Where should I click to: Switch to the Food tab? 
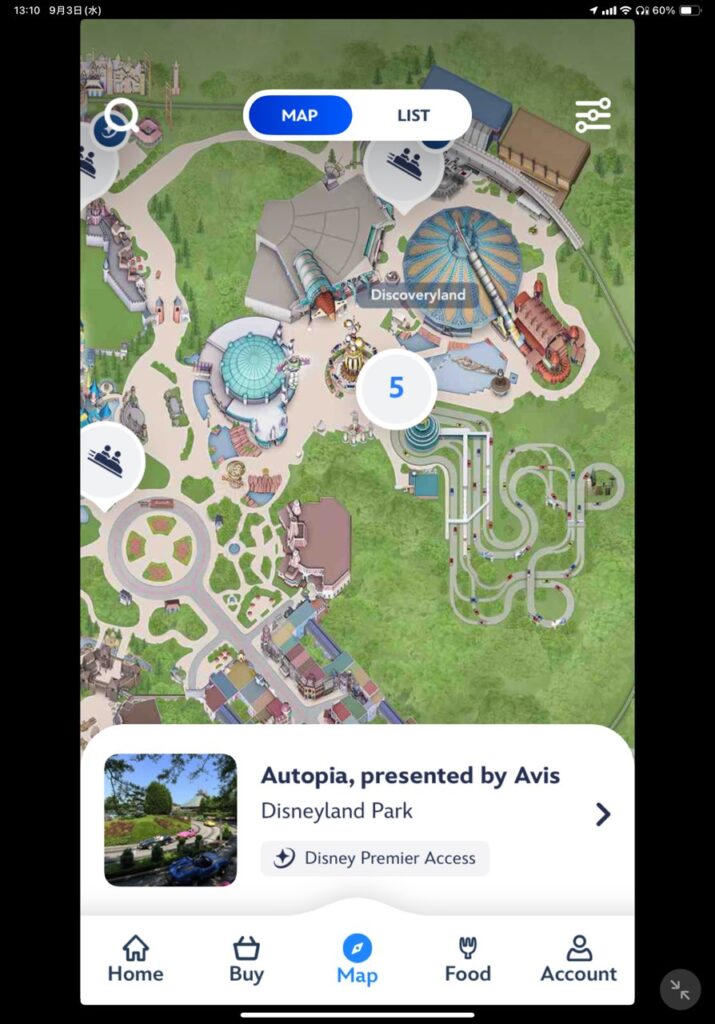(467, 960)
